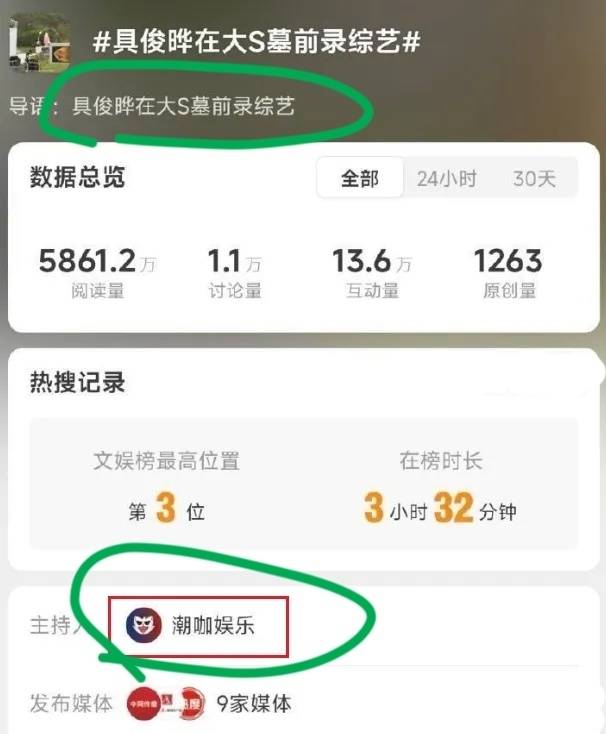View the 9家媒体 publishing media list

(x=253, y=703)
